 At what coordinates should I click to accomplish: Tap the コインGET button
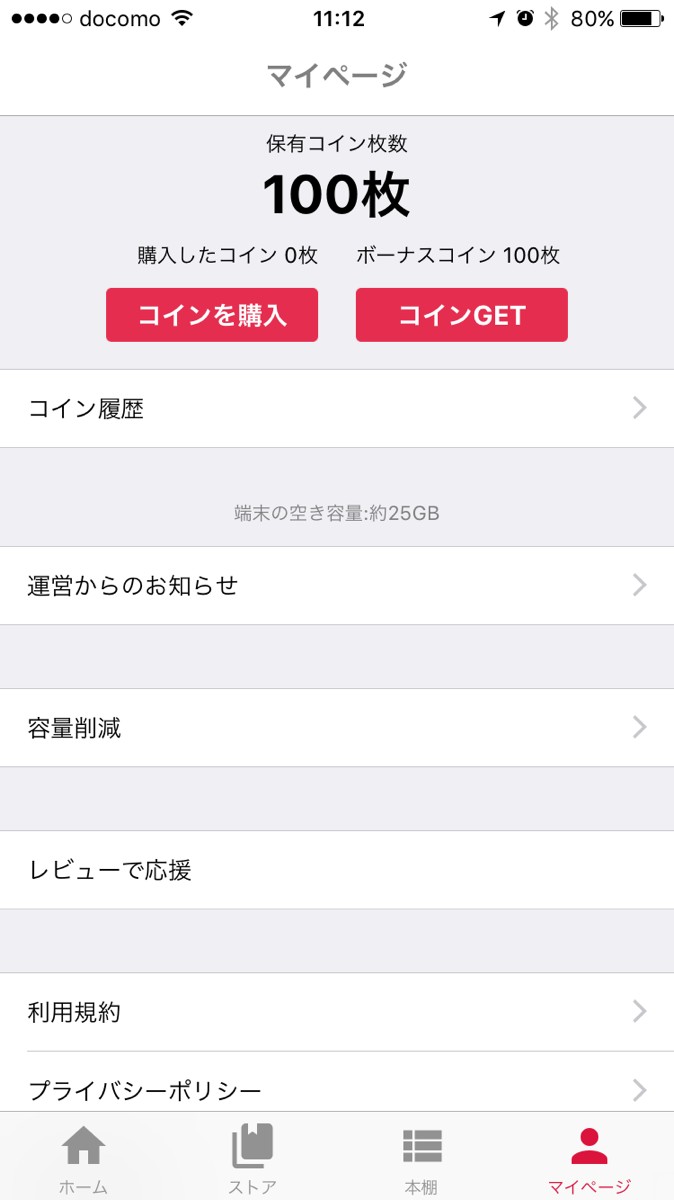[462, 315]
